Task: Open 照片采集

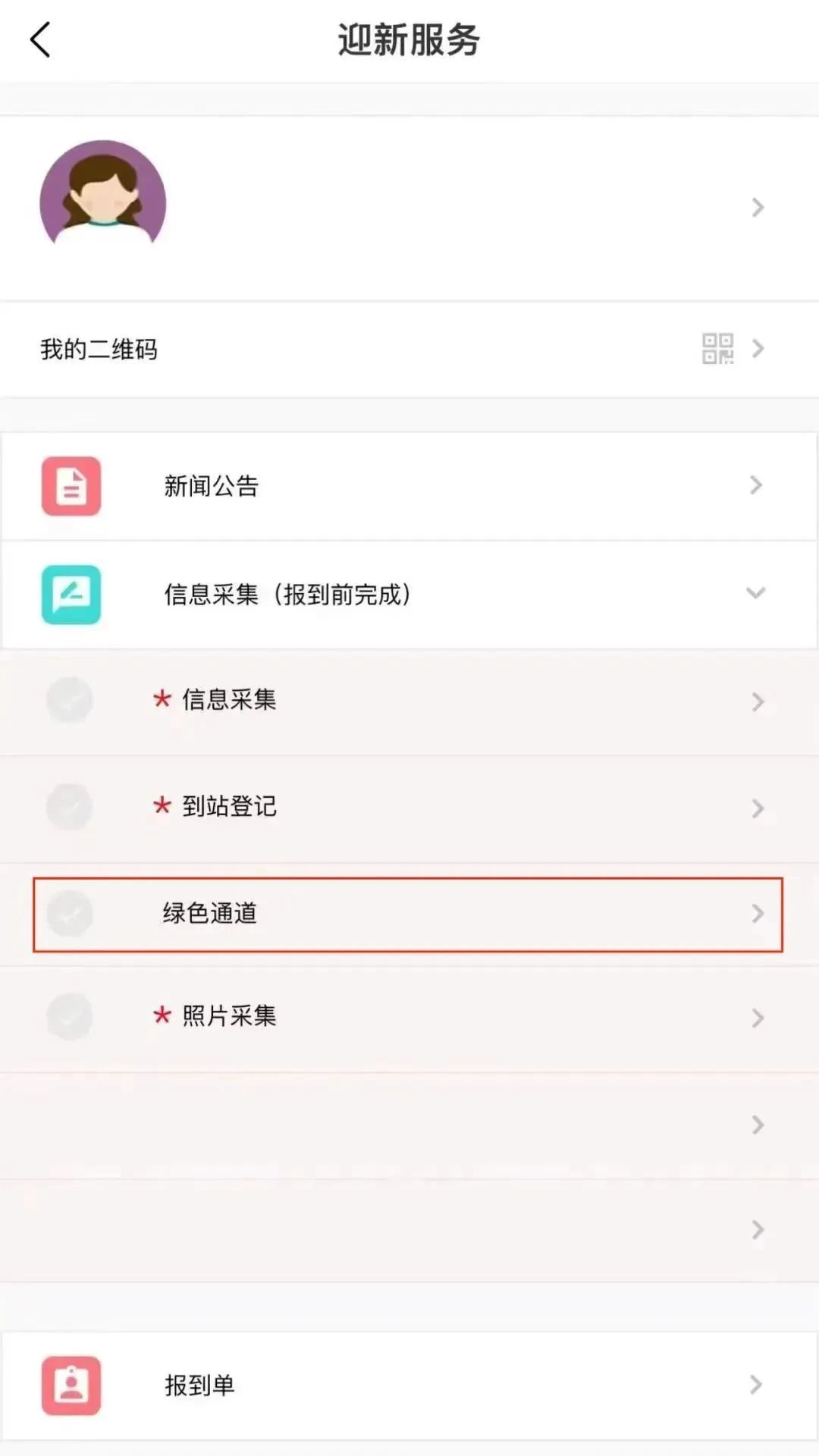Action: click(409, 1016)
